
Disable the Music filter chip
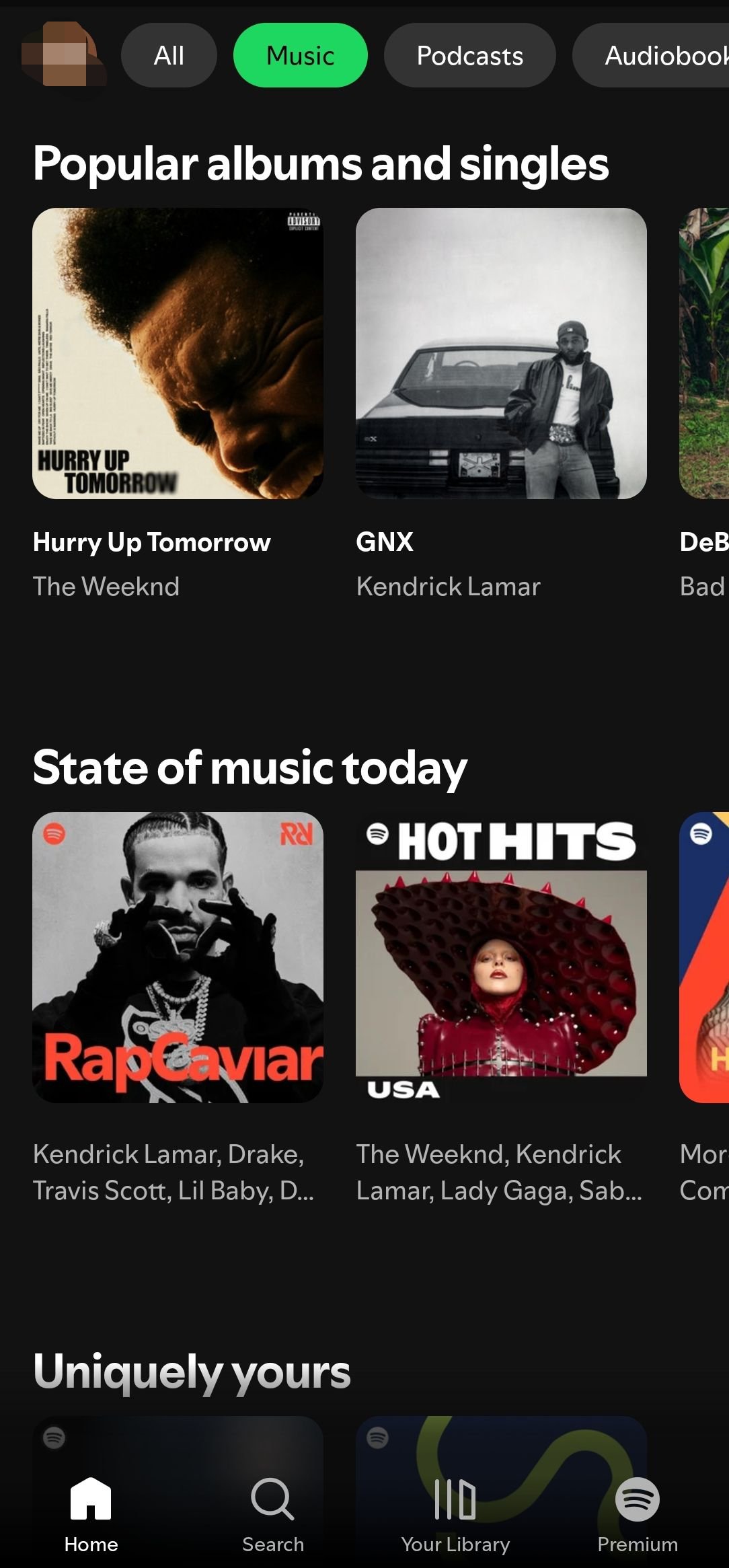click(300, 56)
